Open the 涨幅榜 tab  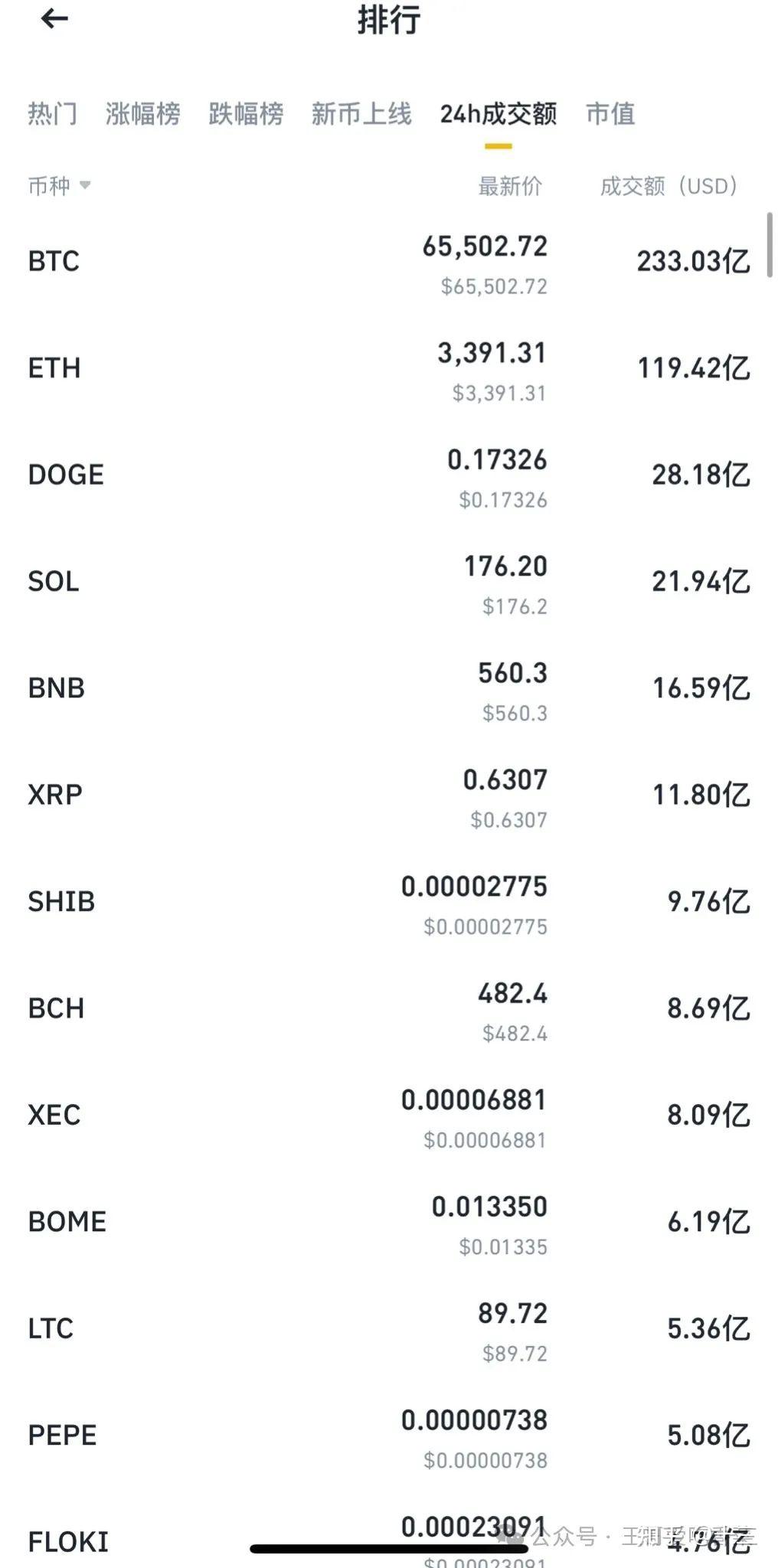[x=142, y=114]
